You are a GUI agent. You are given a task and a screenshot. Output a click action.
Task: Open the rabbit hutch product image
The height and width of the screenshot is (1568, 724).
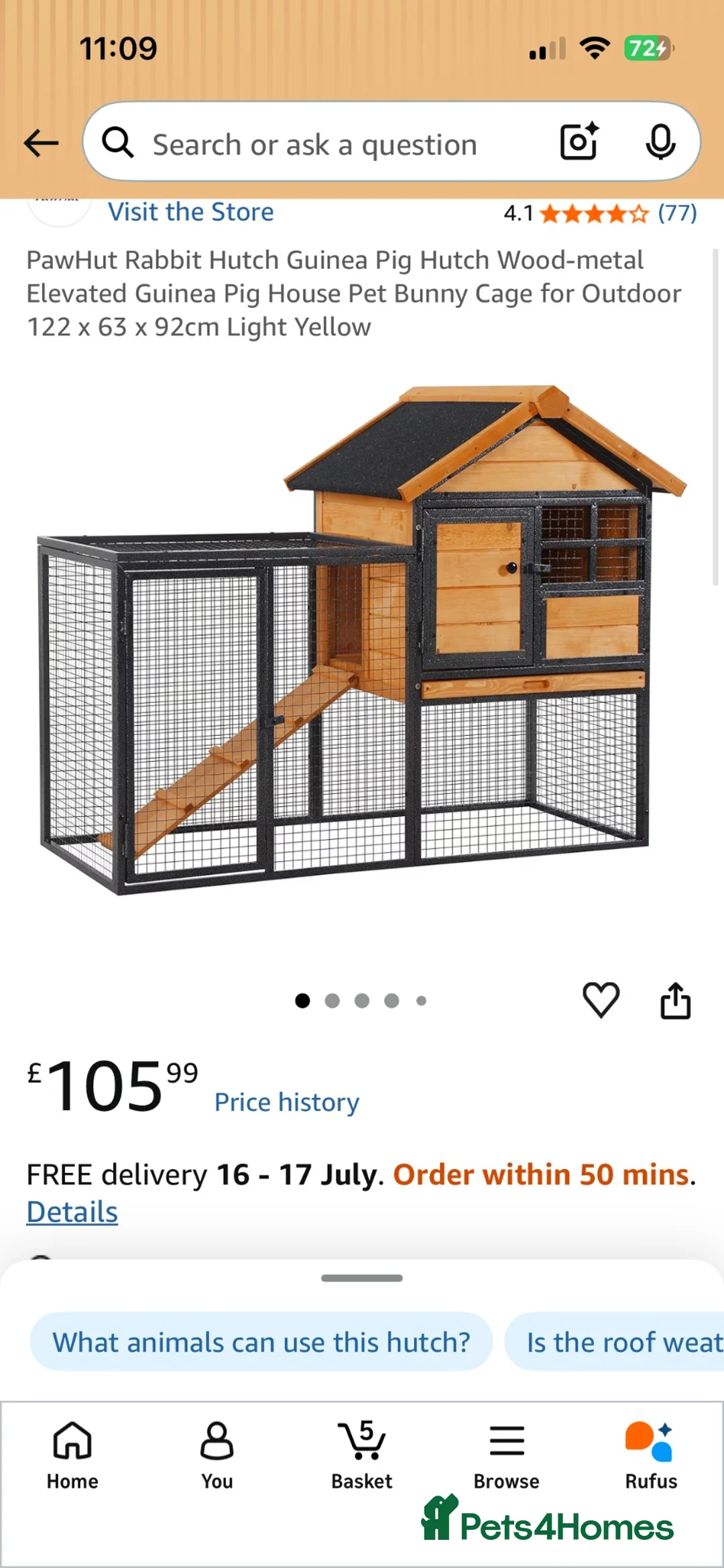point(362,640)
